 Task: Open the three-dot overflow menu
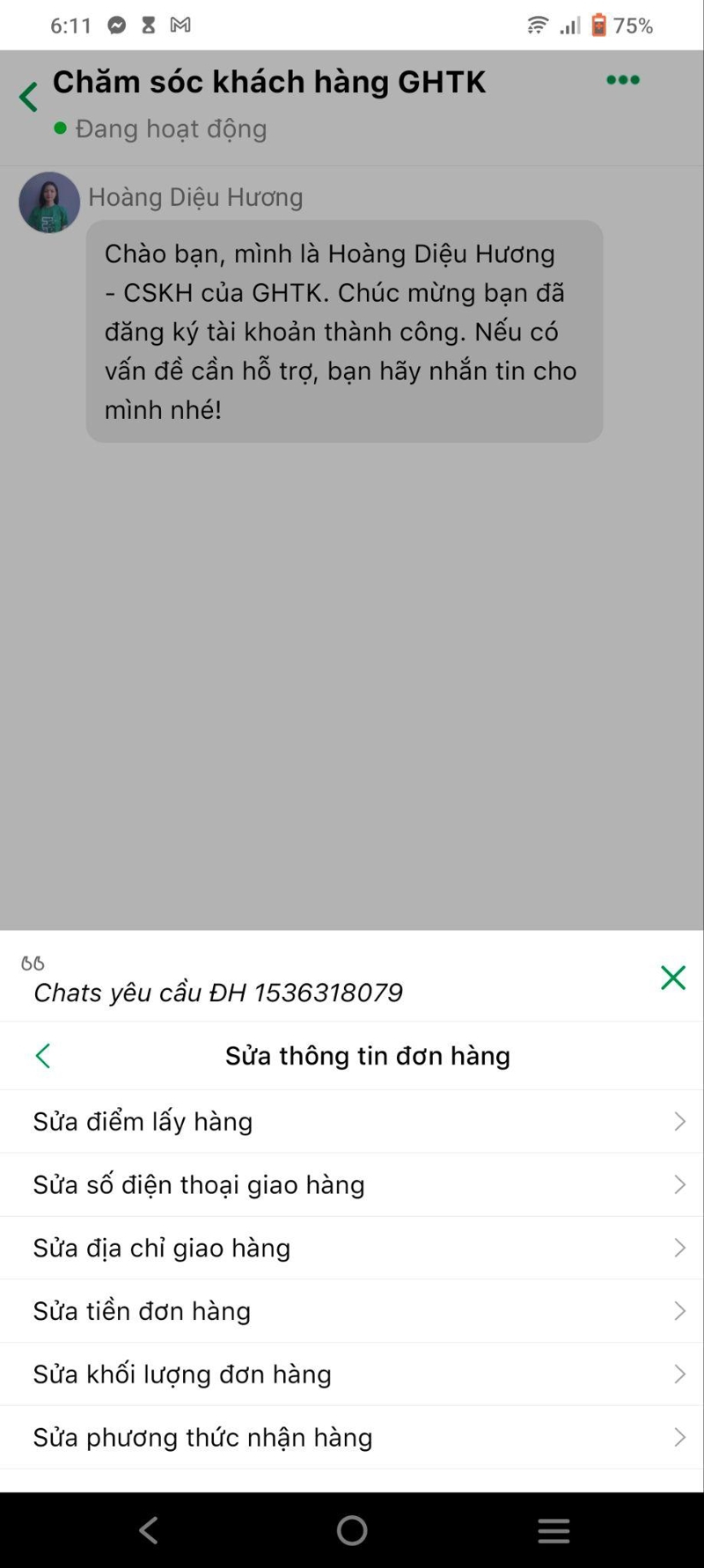click(622, 80)
